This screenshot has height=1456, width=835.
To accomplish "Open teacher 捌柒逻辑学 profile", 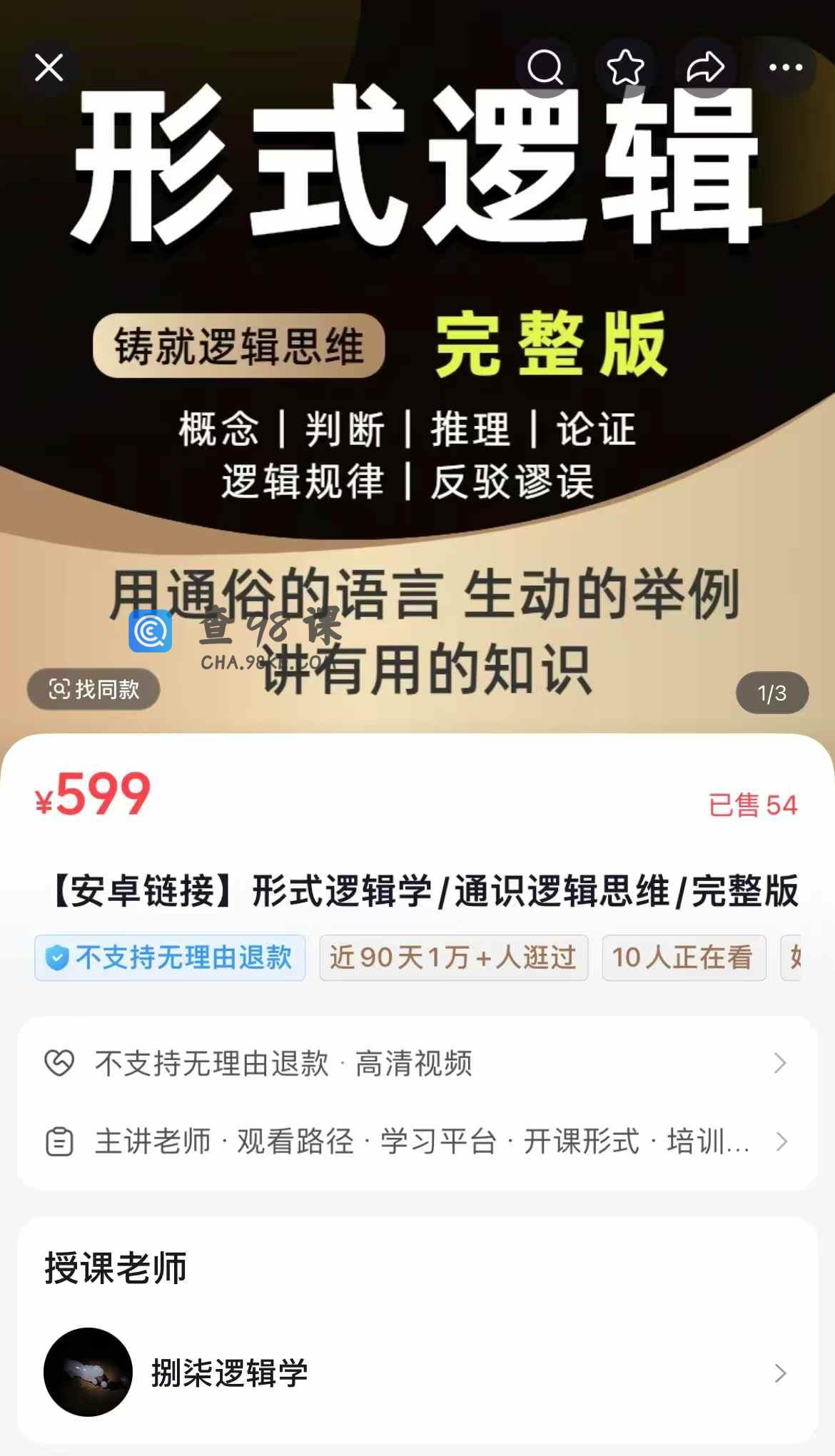I will (417, 1373).
